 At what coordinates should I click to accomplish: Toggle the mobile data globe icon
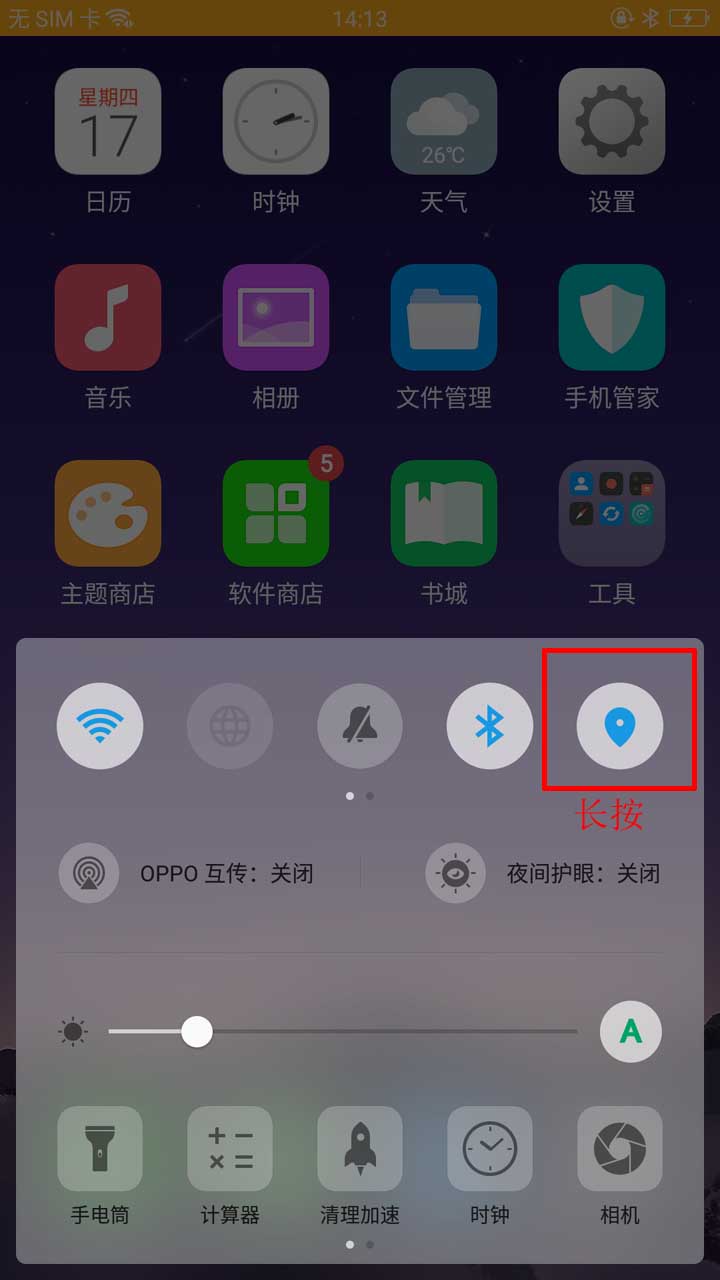coord(230,726)
